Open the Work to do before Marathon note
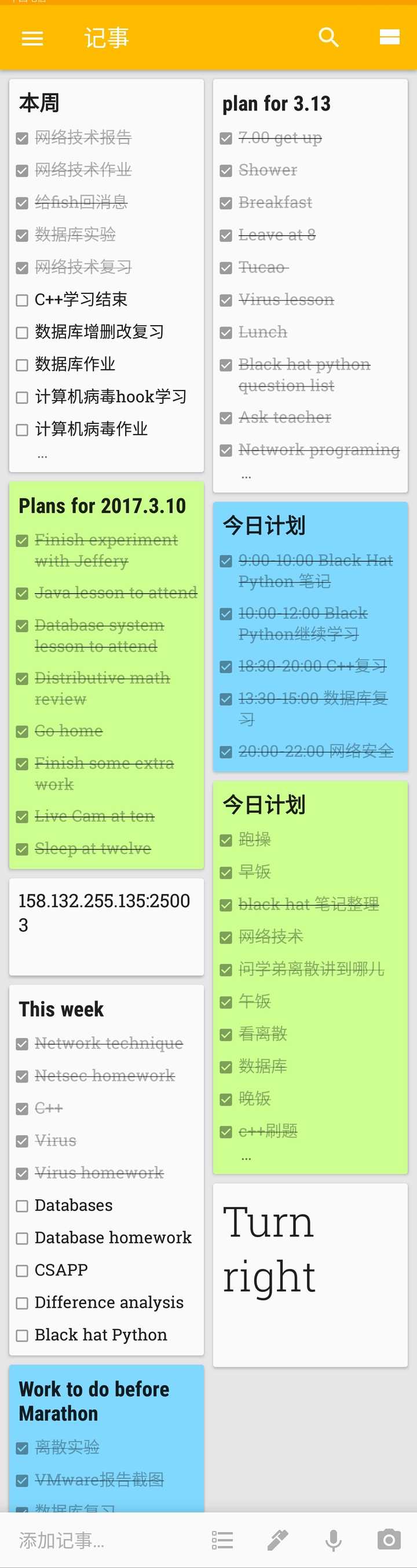The image size is (417, 1568). click(x=106, y=1401)
